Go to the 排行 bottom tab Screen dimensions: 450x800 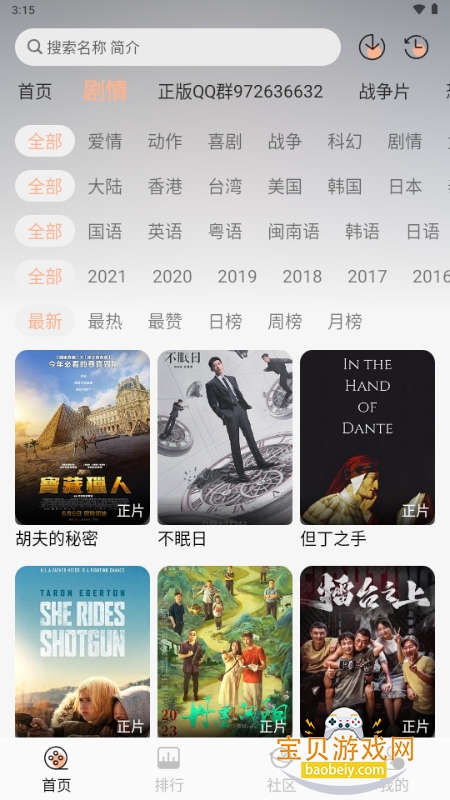[169, 769]
